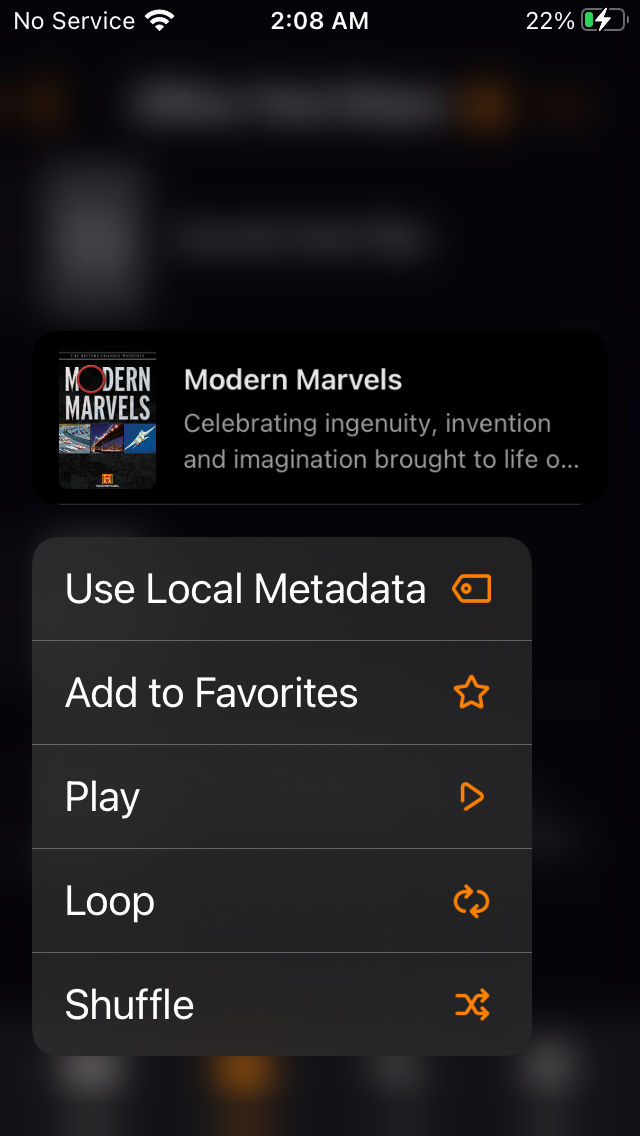Add Modern Marvels to Favorites
640x1136 pixels.
[x=280, y=693]
